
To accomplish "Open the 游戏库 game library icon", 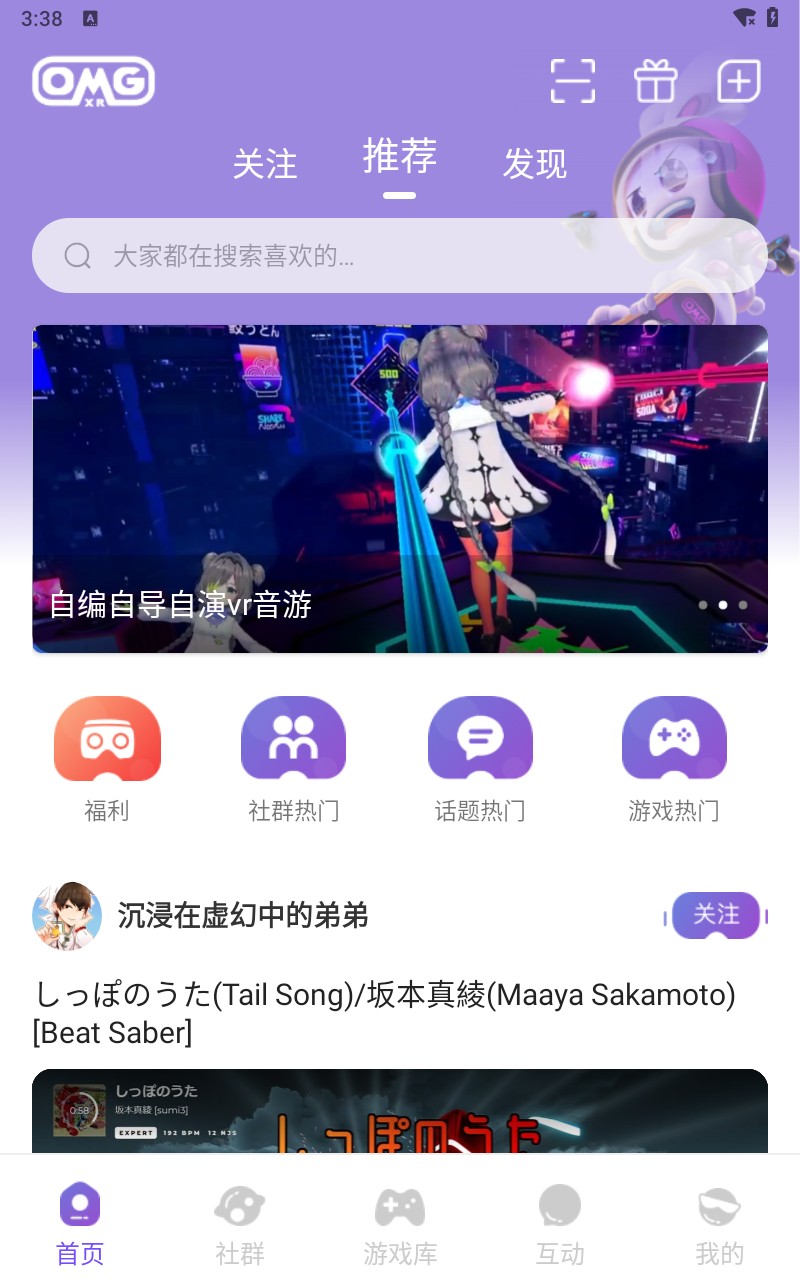I will [400, 1215].
